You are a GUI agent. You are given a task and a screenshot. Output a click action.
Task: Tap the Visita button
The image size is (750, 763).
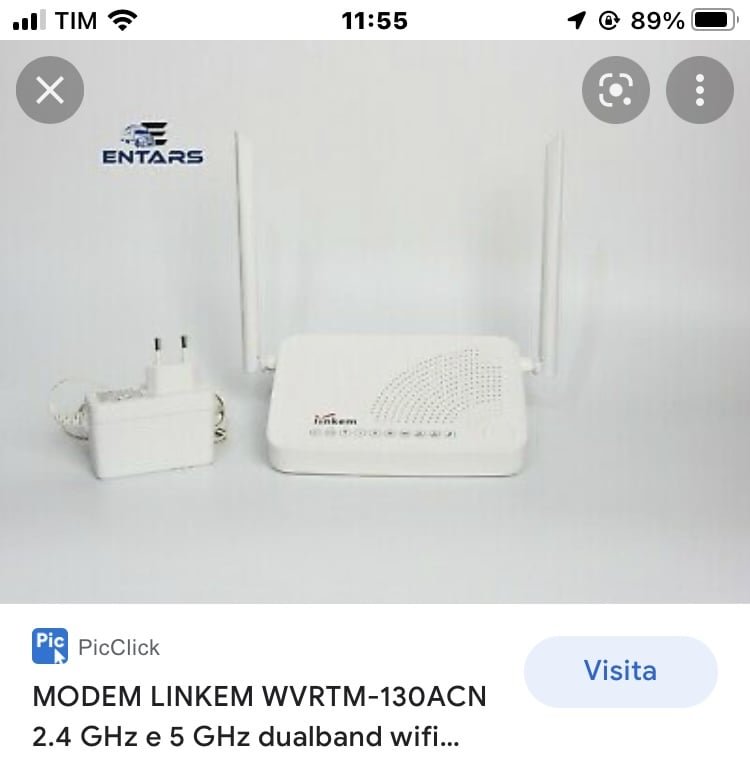(620, 671)
